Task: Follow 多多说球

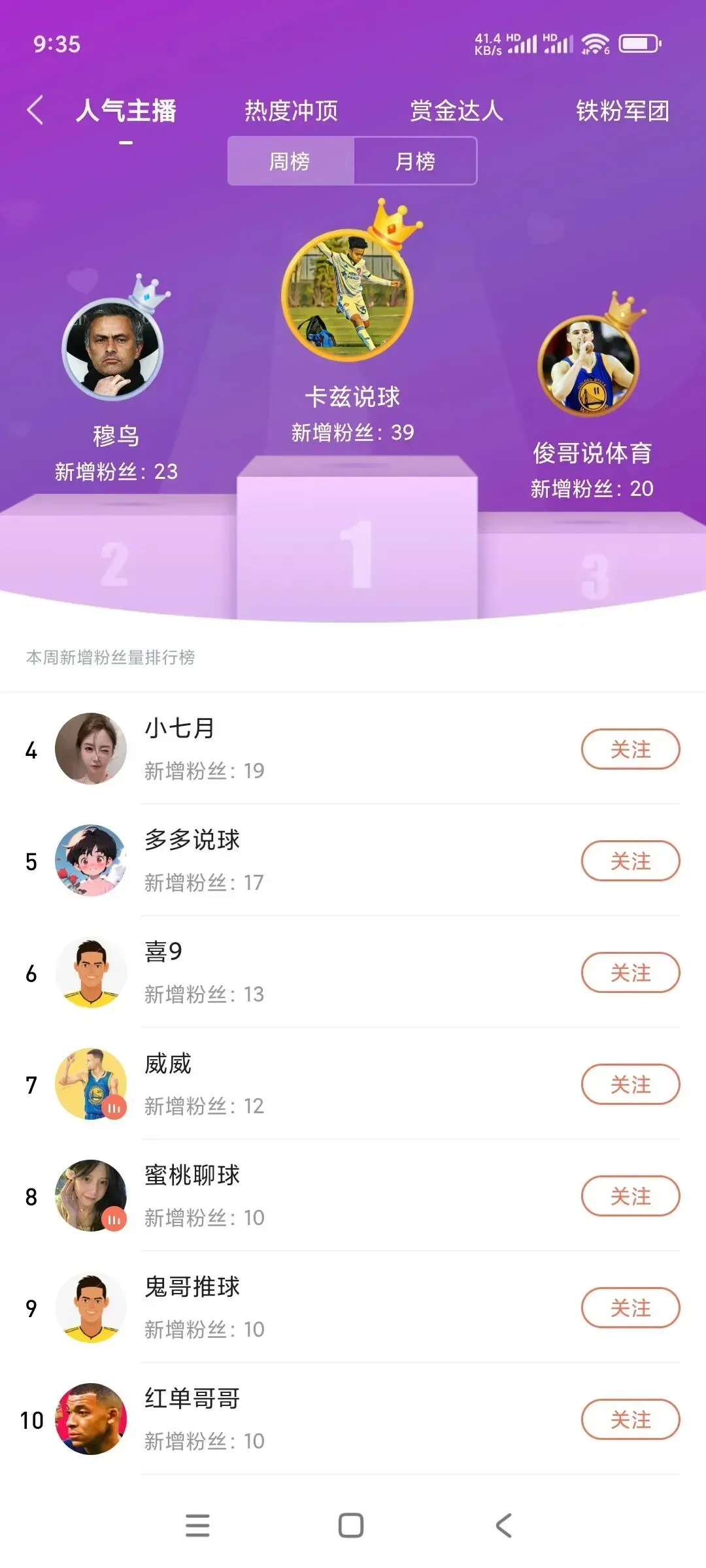Action: click(x=630, y=861)
